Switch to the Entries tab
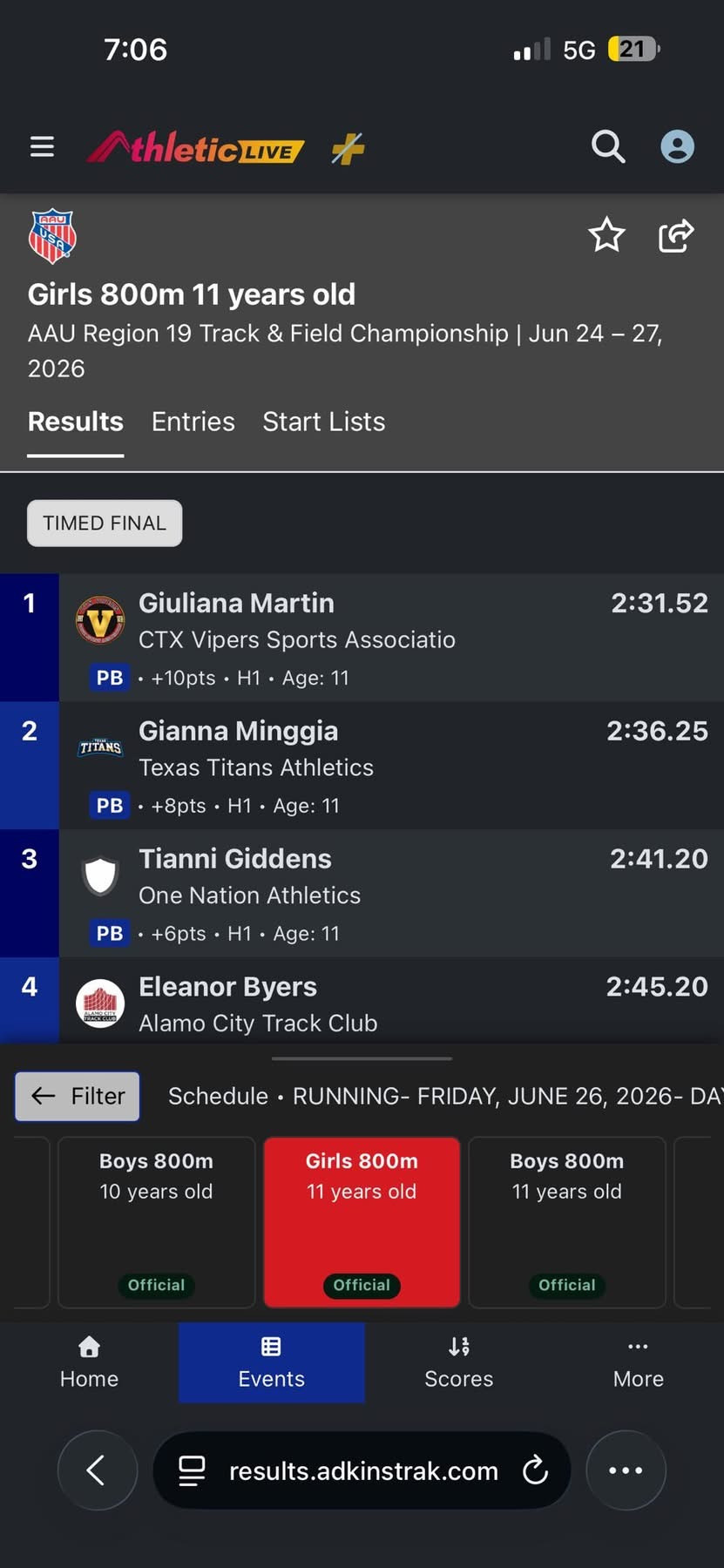The height and width of the screenshot is (1568, 724). (x=193, y=422)
